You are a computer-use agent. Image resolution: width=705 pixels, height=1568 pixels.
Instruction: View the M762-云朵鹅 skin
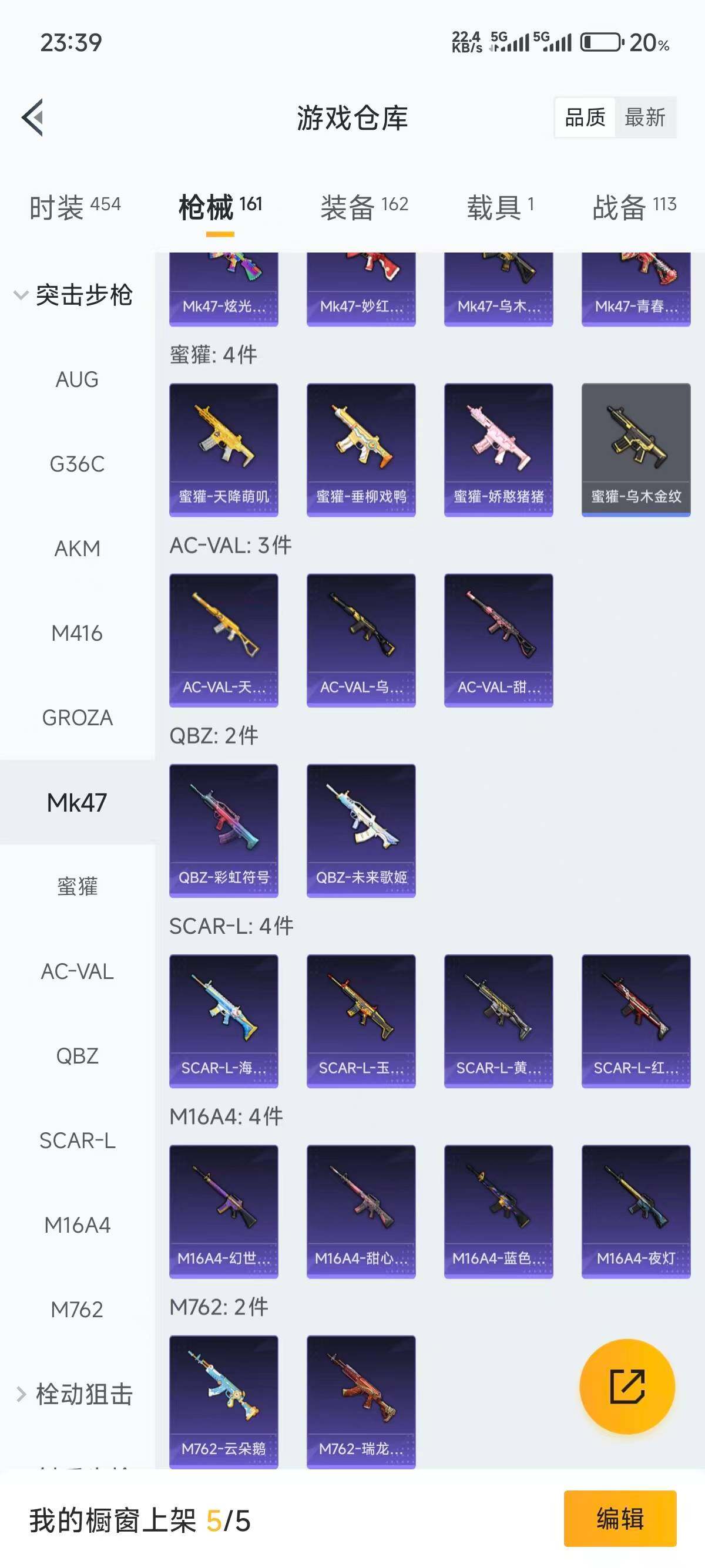223,1401
